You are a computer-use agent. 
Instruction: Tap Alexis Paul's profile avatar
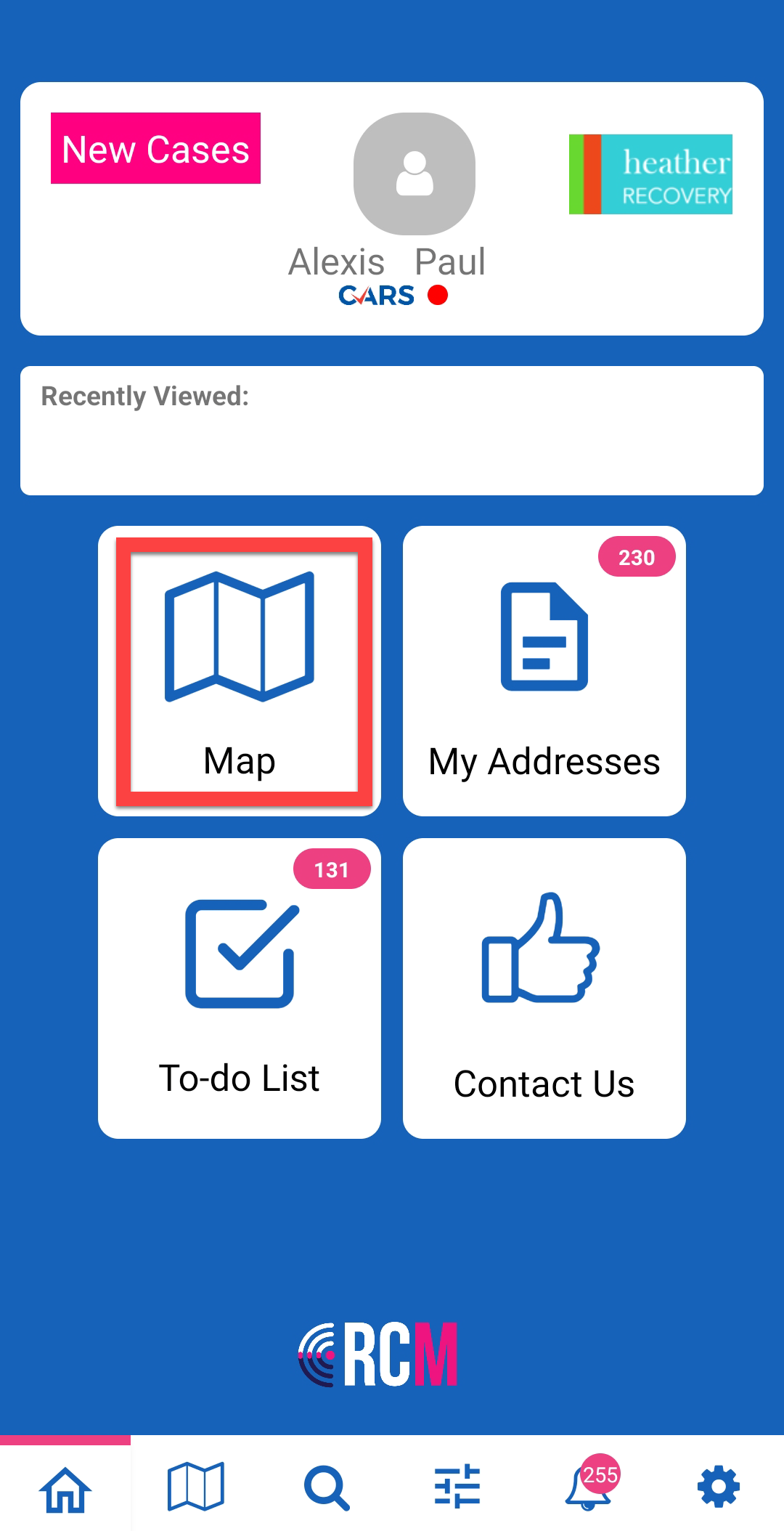(x=414, y=174)
